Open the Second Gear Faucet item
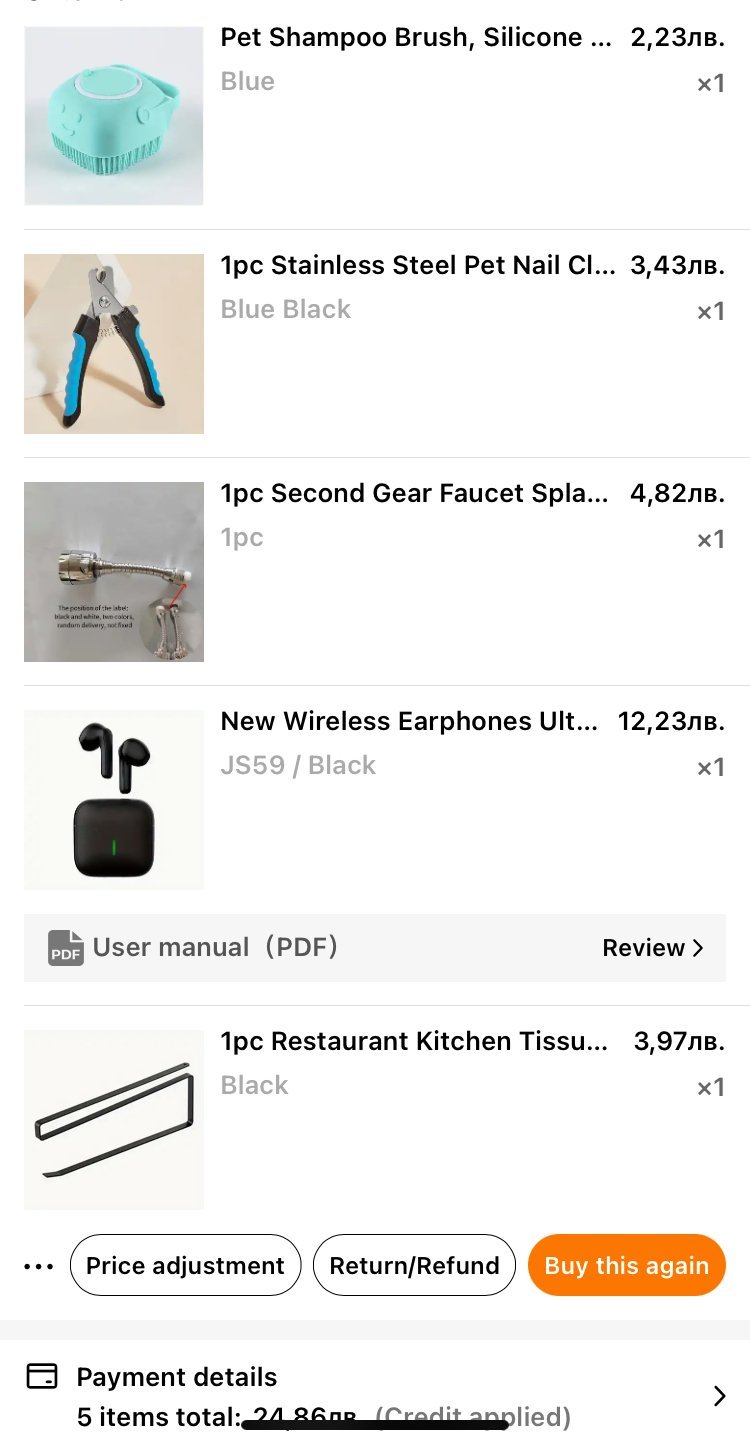This screenshot has width=750, height=1446. click(x=414, y=494)
